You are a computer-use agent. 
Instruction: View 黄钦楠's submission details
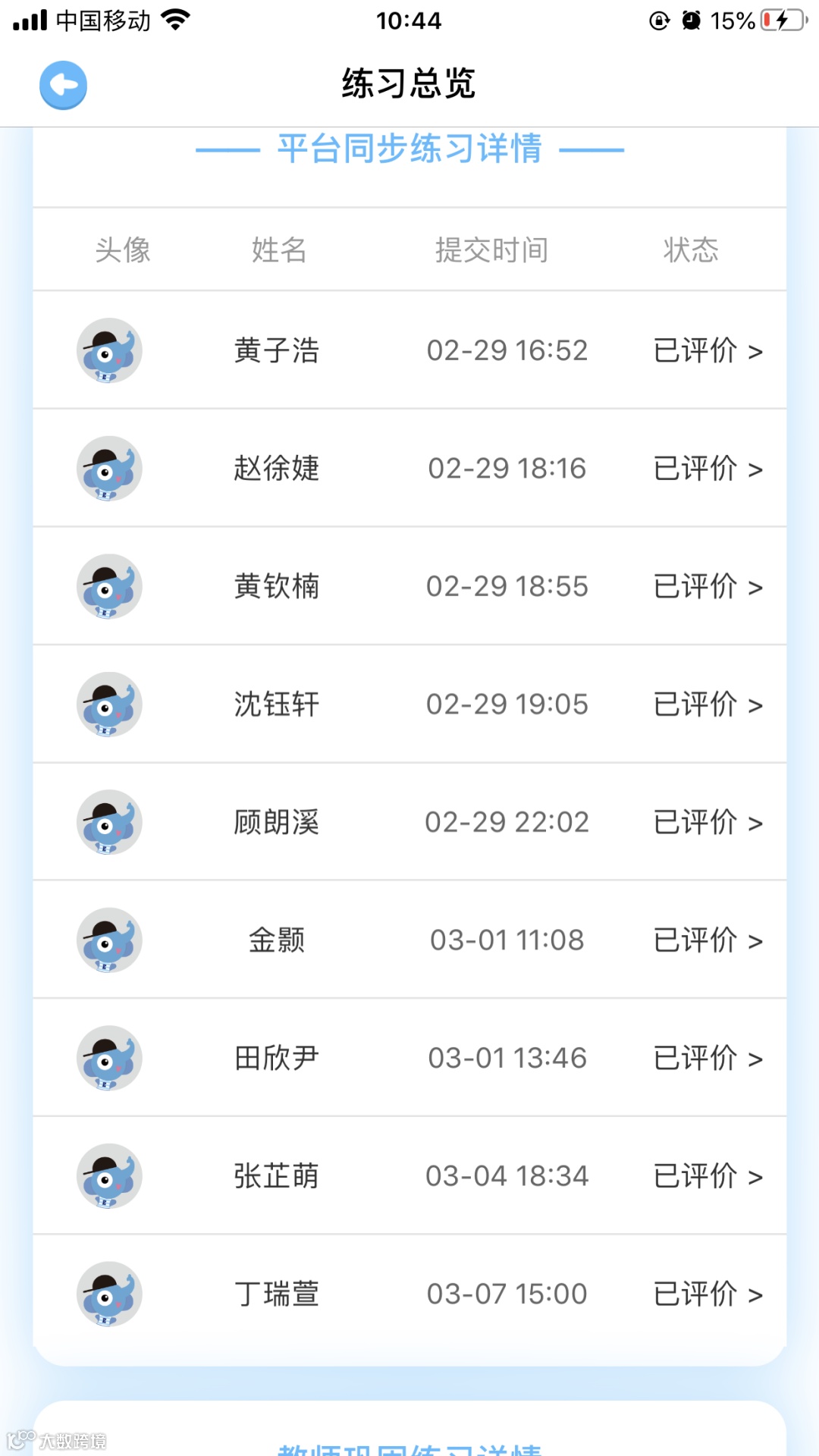pyautogui.click(x=707, y=587)
